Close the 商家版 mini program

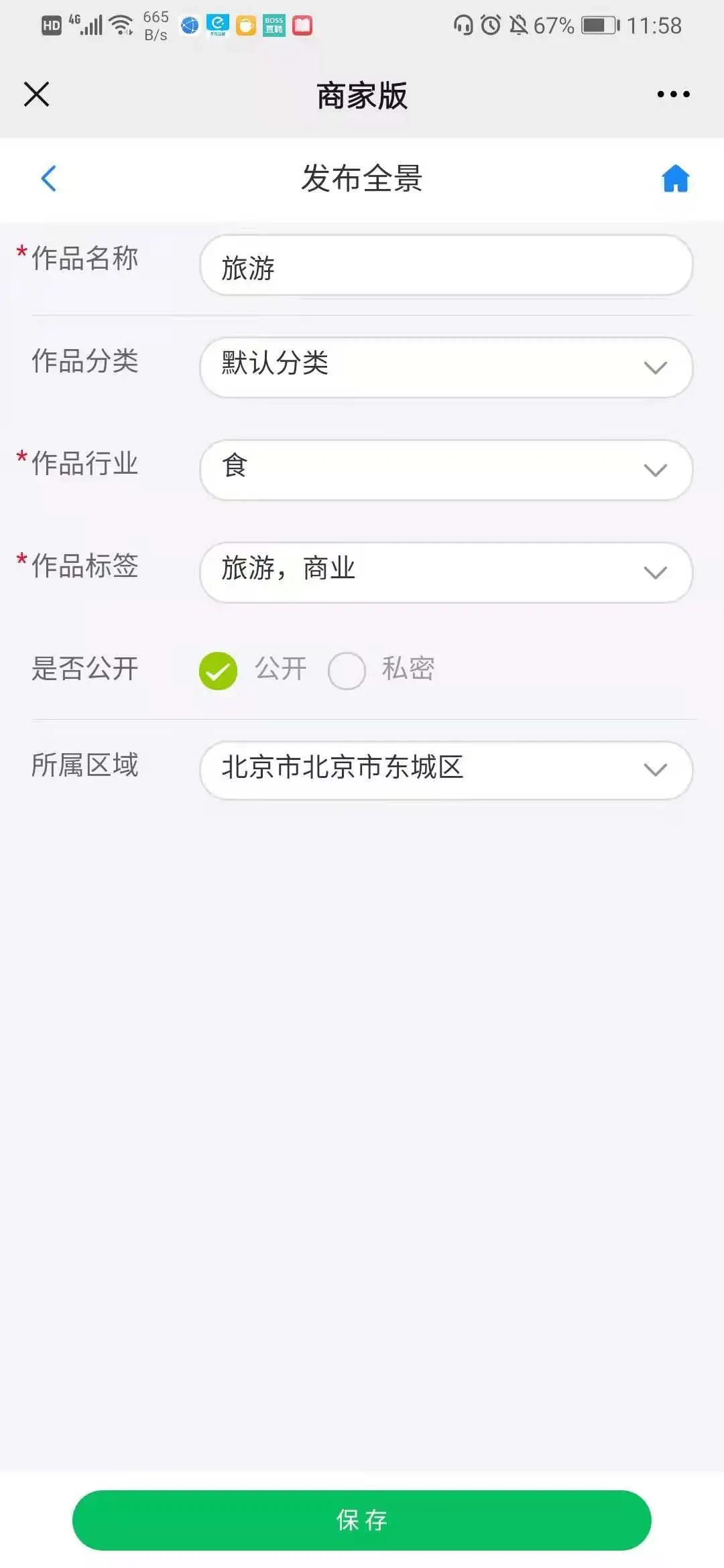click(x=36, y=94)
